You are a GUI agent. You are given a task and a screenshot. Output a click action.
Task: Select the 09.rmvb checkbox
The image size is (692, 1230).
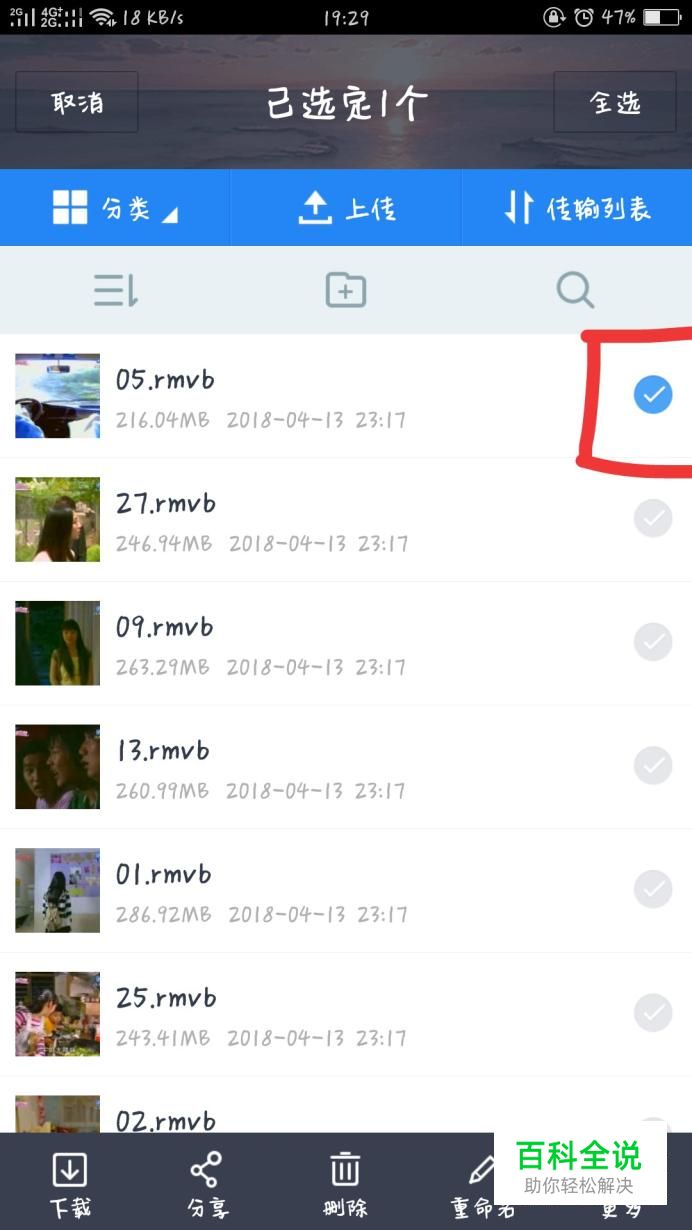(x=653, y=642)
